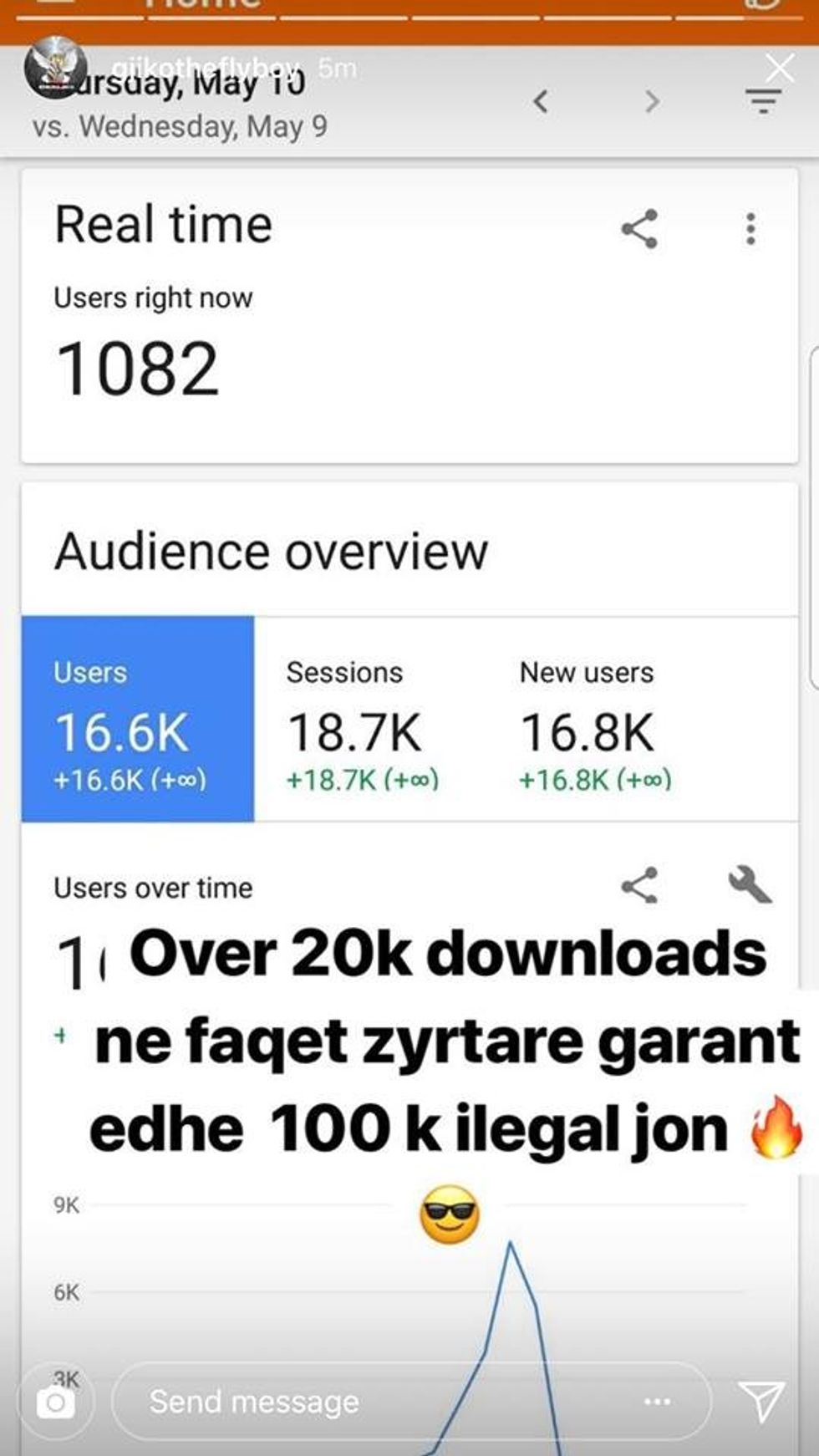Open the filter icon at the top right
This screenshot has height=1456, width=819.
[762, 101]
